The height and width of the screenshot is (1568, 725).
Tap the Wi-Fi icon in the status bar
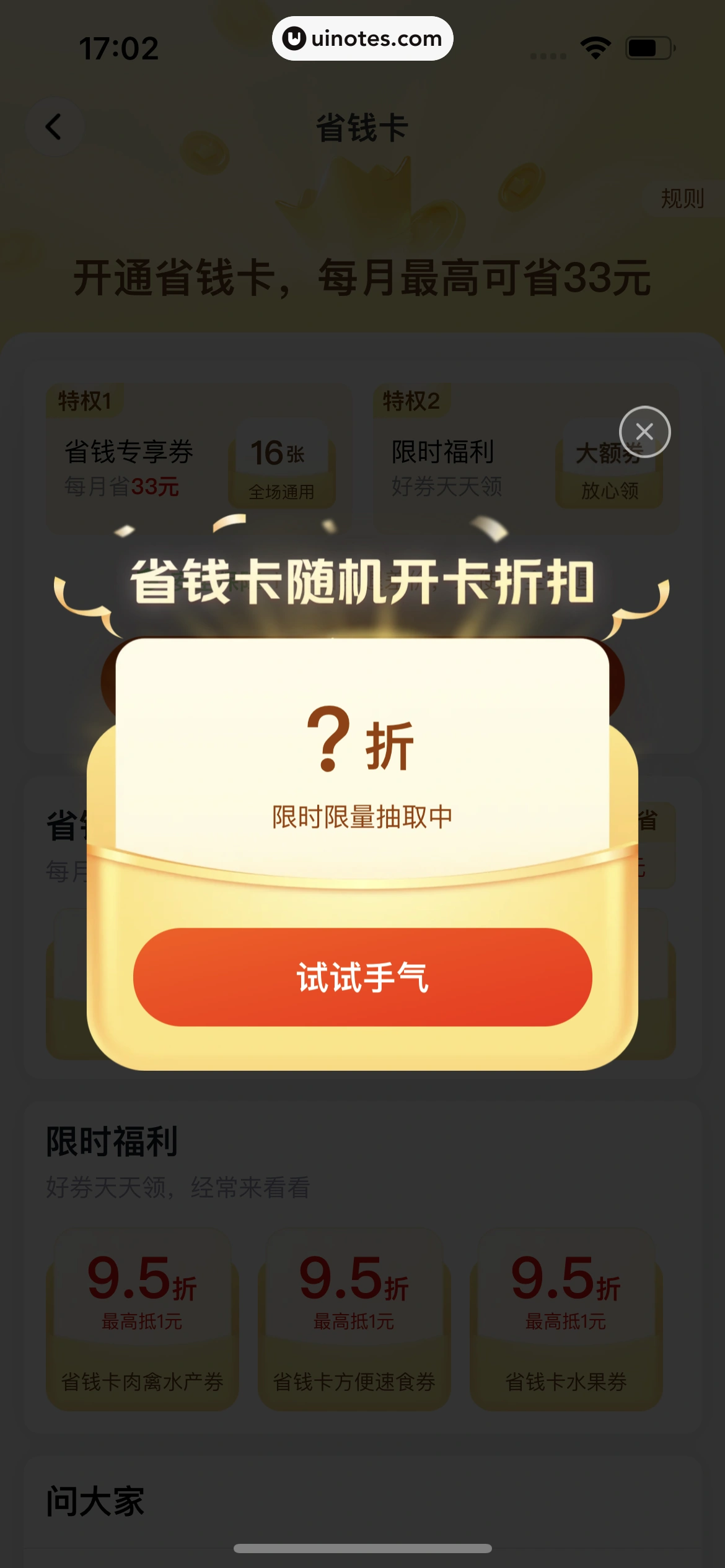point(595,46)
